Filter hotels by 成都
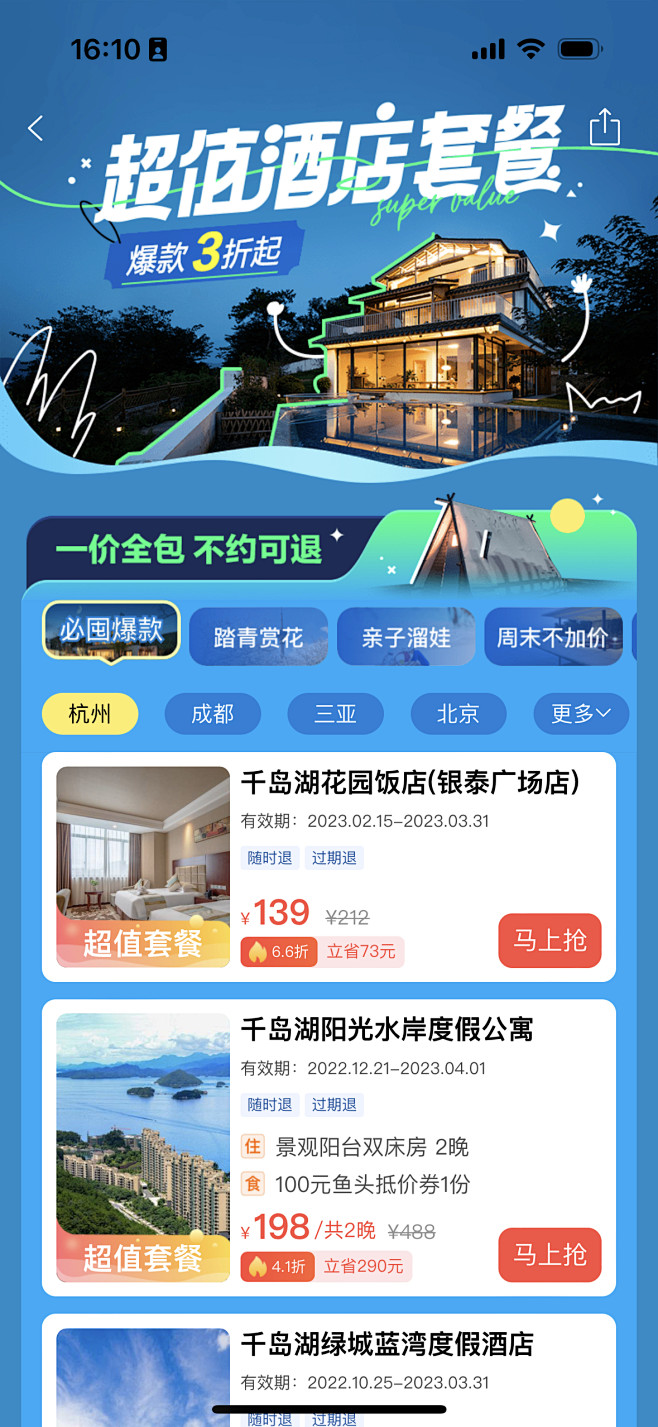Screen dimensions: 658x1427 (213, 714)
